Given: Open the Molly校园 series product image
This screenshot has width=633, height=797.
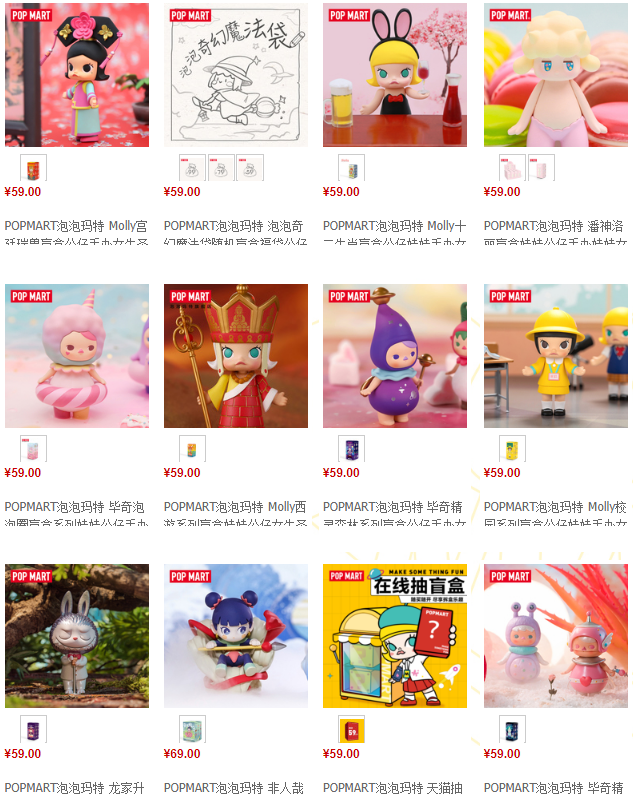Looking at the screenshot, I should click(556, 356).
